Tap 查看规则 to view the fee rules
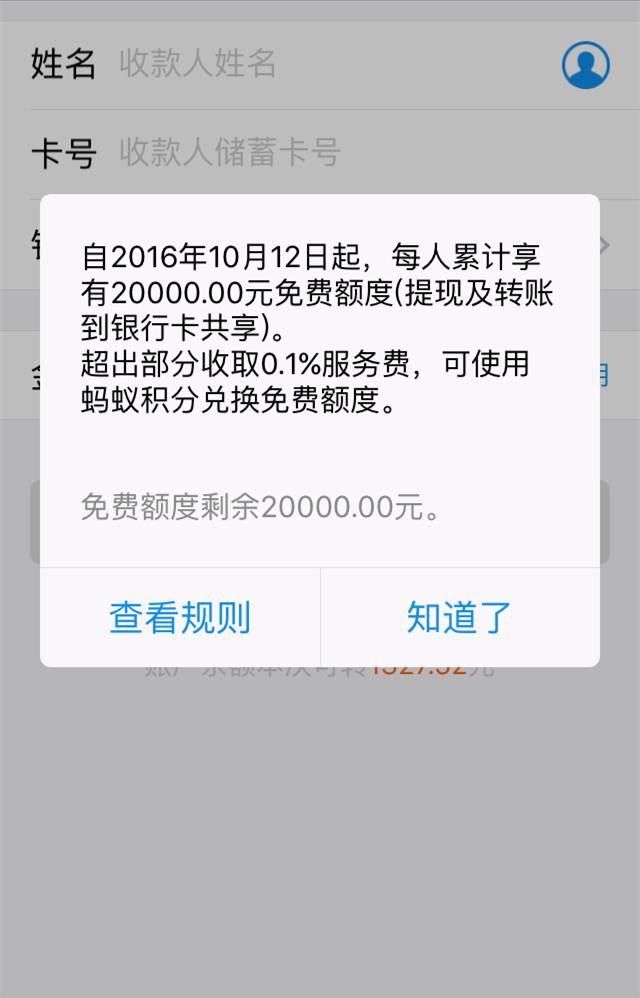The height and width of the screenshot is (998, 640). point(180,617)
